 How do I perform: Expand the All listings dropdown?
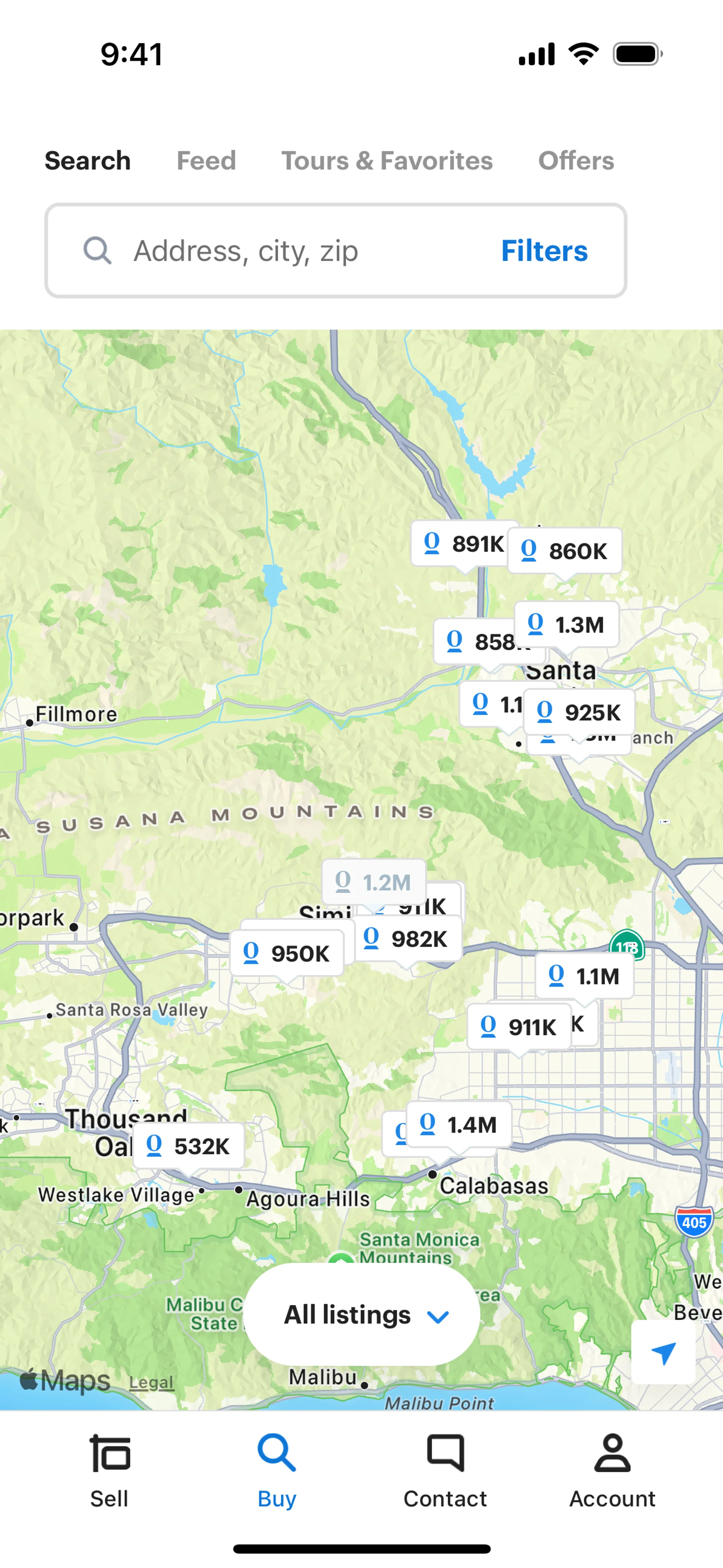pos(361,1314)
